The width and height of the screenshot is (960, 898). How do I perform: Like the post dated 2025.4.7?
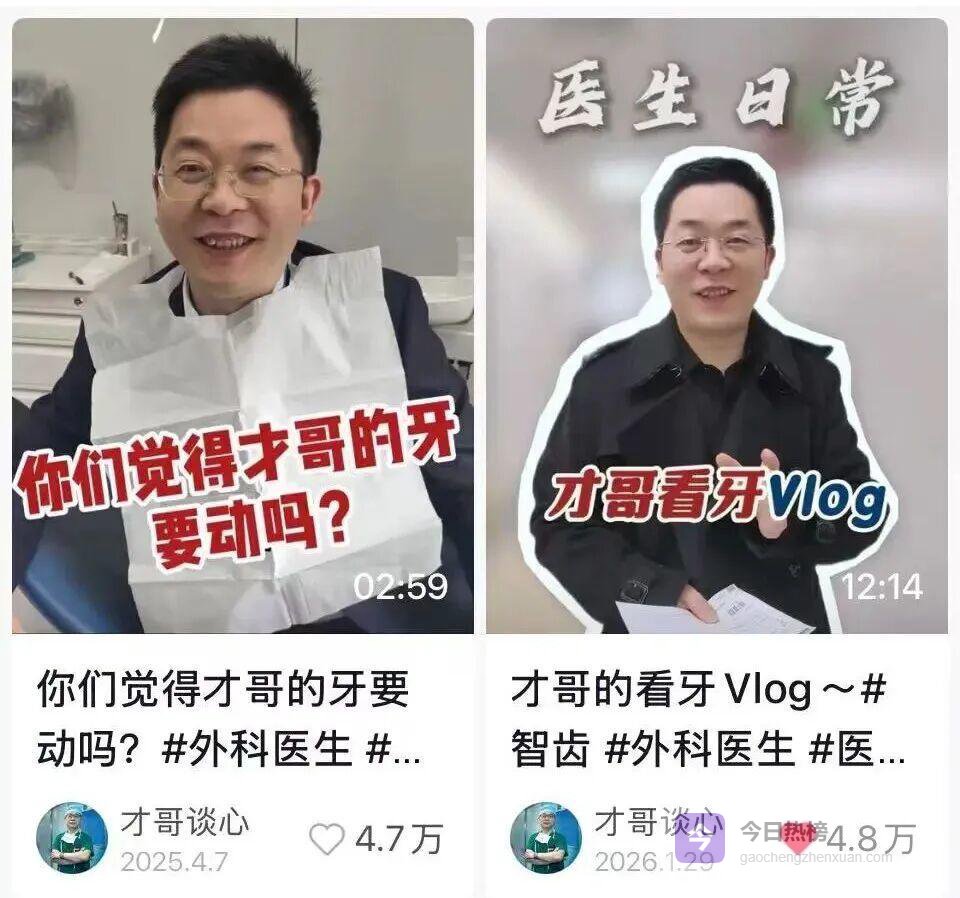coord(326,839)
